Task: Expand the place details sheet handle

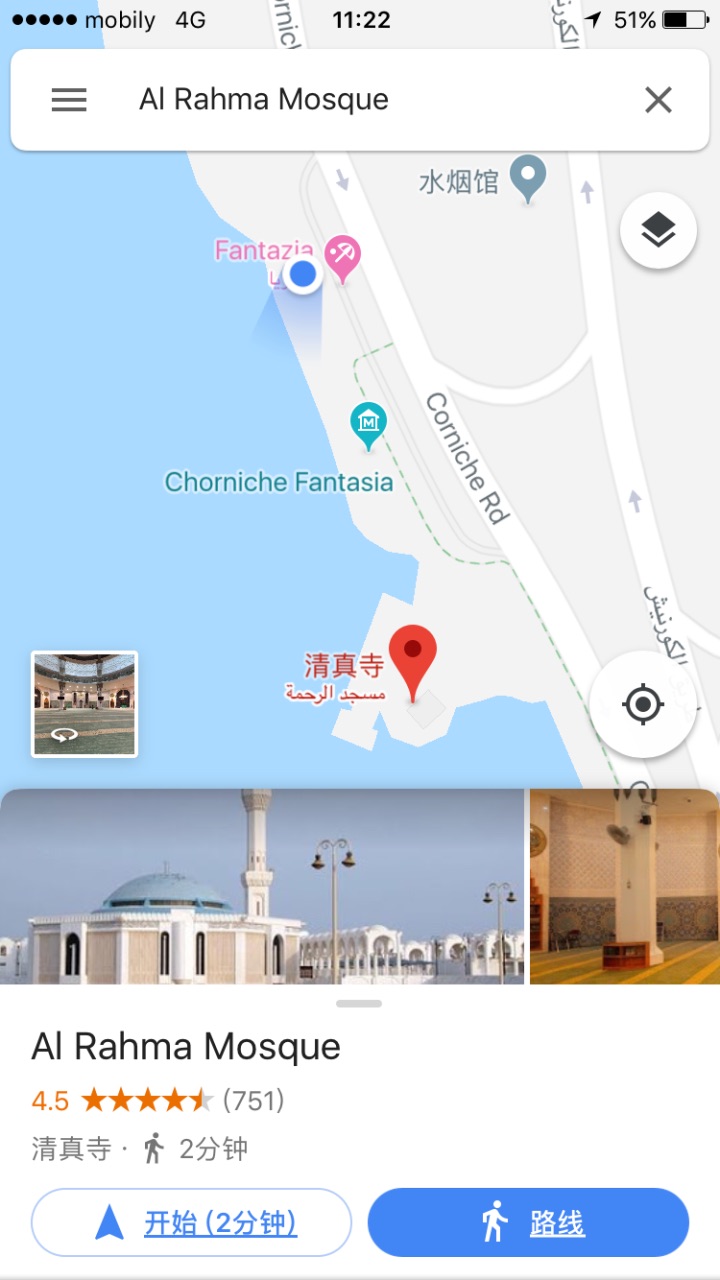Action: 359,1003
